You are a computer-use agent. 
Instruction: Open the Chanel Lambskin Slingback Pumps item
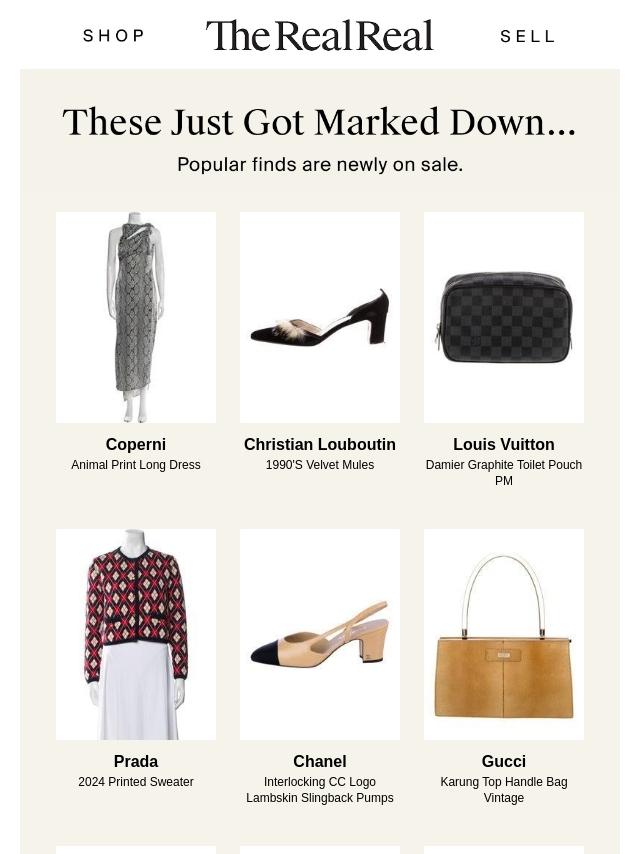click(320, 634)
